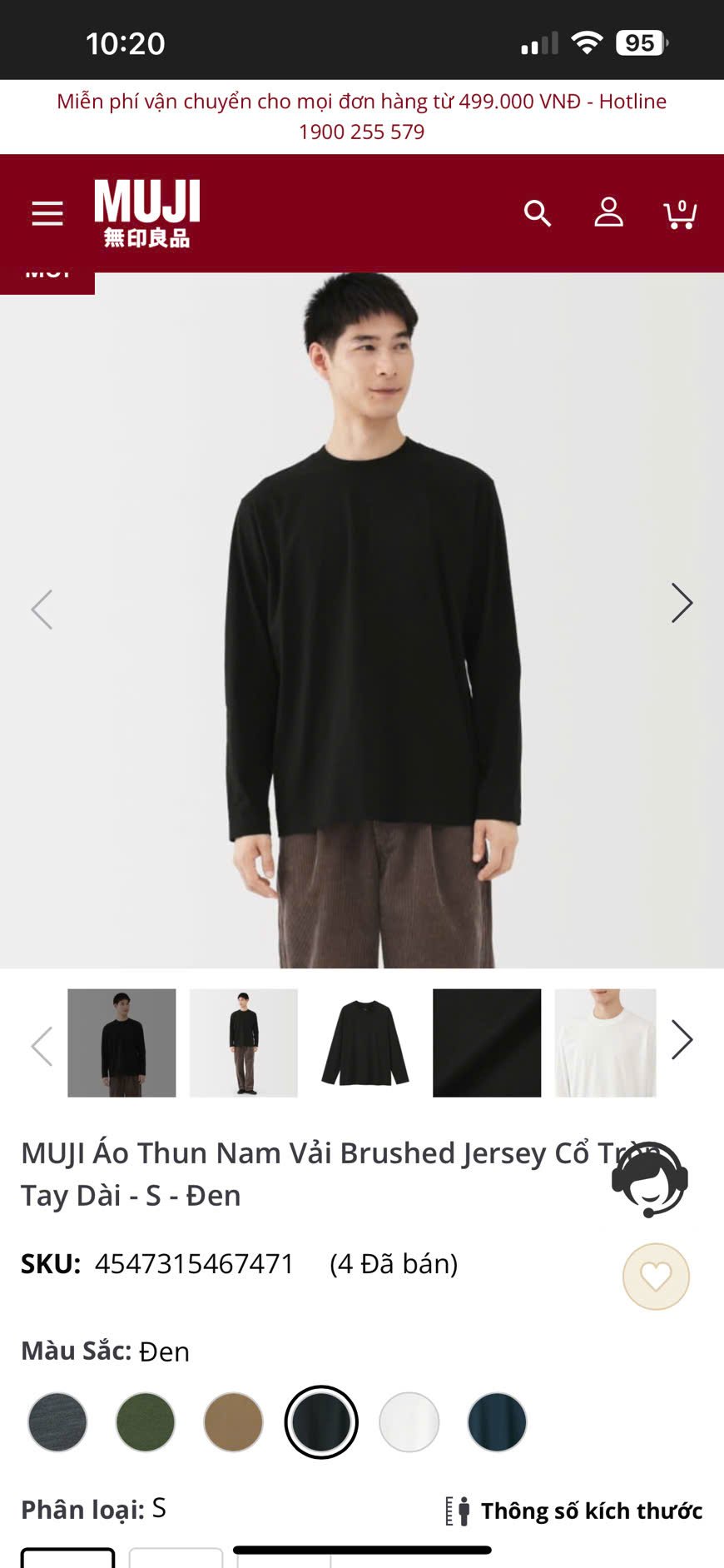This screenshot has height=1568, width=724.
Task: Open the search icon
Action: 538,214
